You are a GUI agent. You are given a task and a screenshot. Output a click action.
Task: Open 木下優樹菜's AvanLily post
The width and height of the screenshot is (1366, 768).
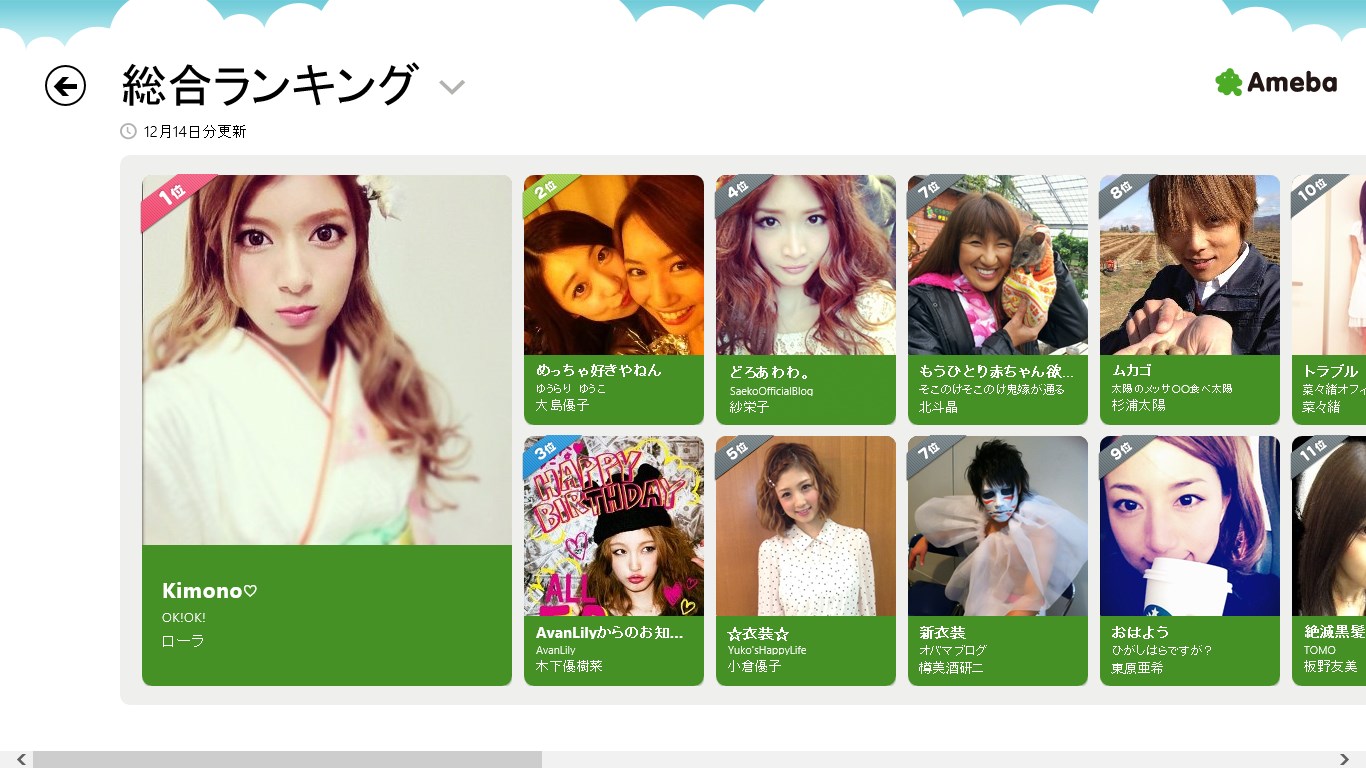coord(613,560)
